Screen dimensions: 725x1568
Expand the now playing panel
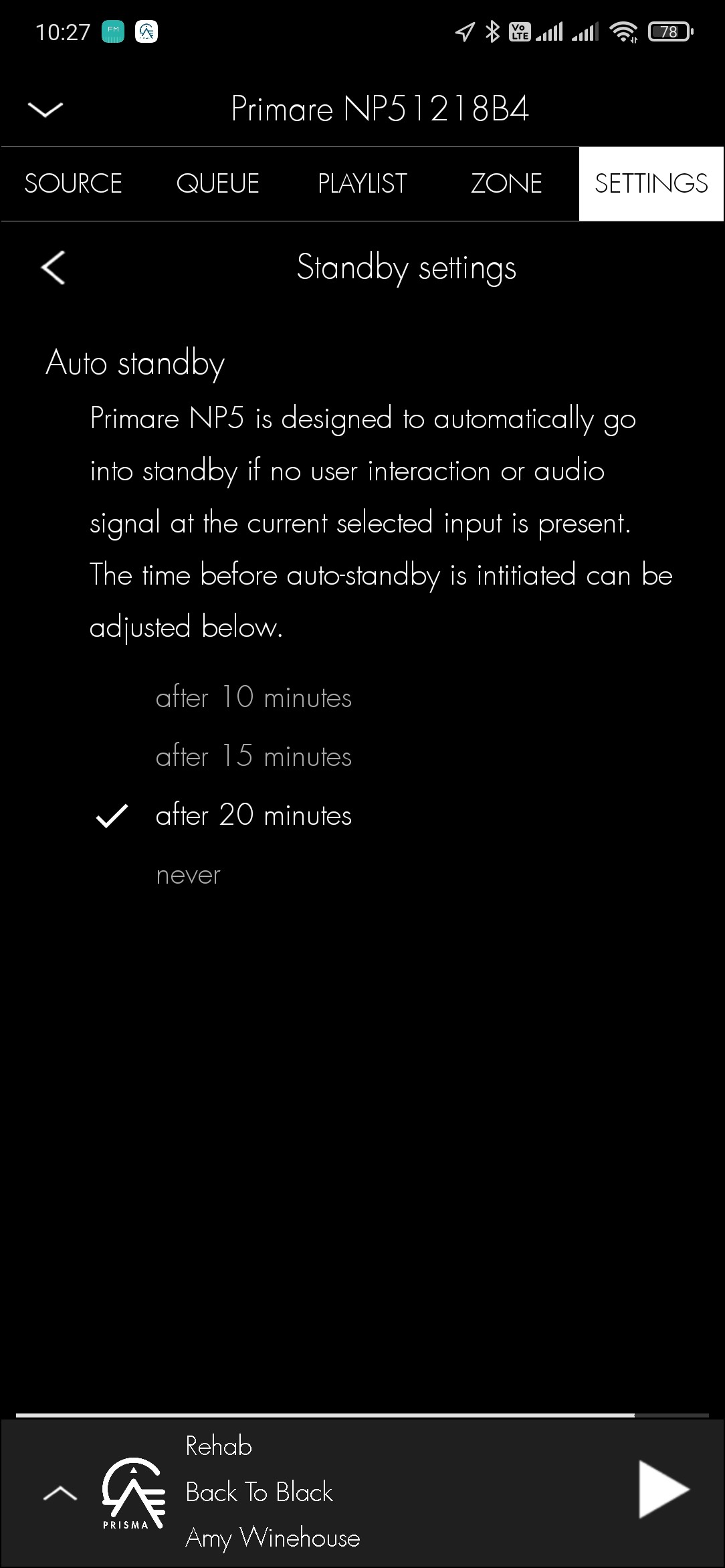point(60,1492)
